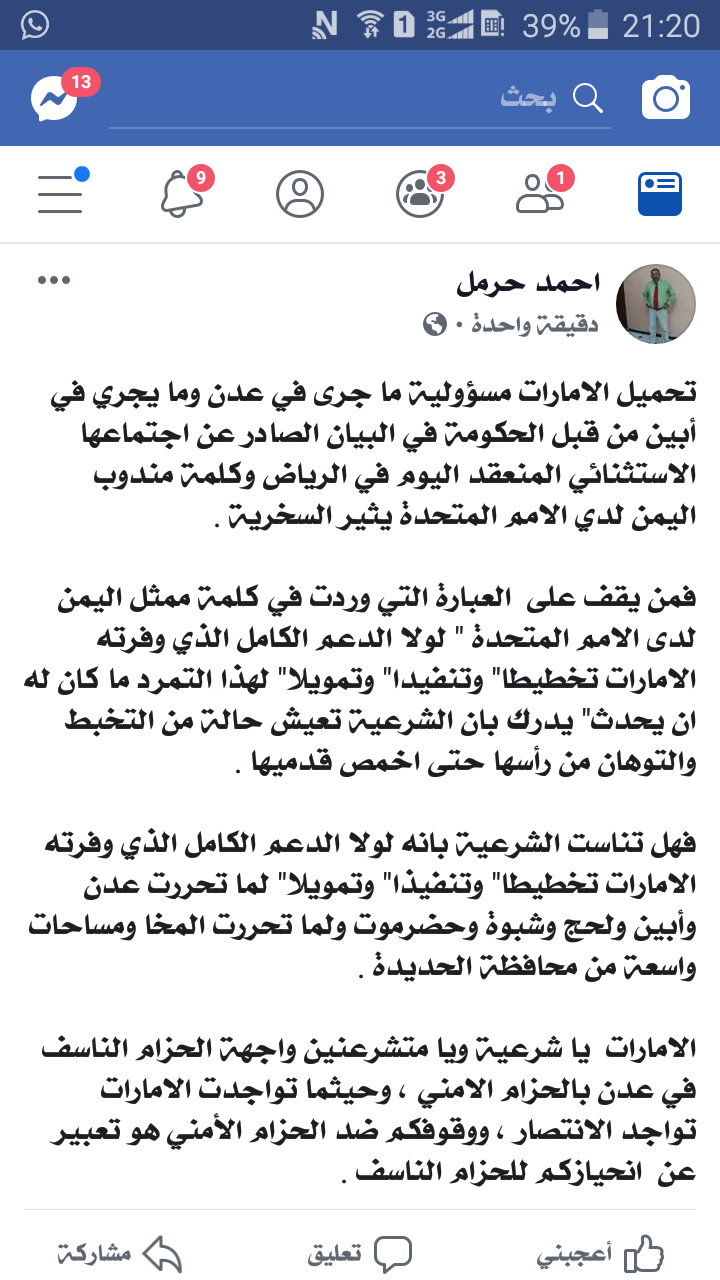Go to the profile tab

pos(300,194)
